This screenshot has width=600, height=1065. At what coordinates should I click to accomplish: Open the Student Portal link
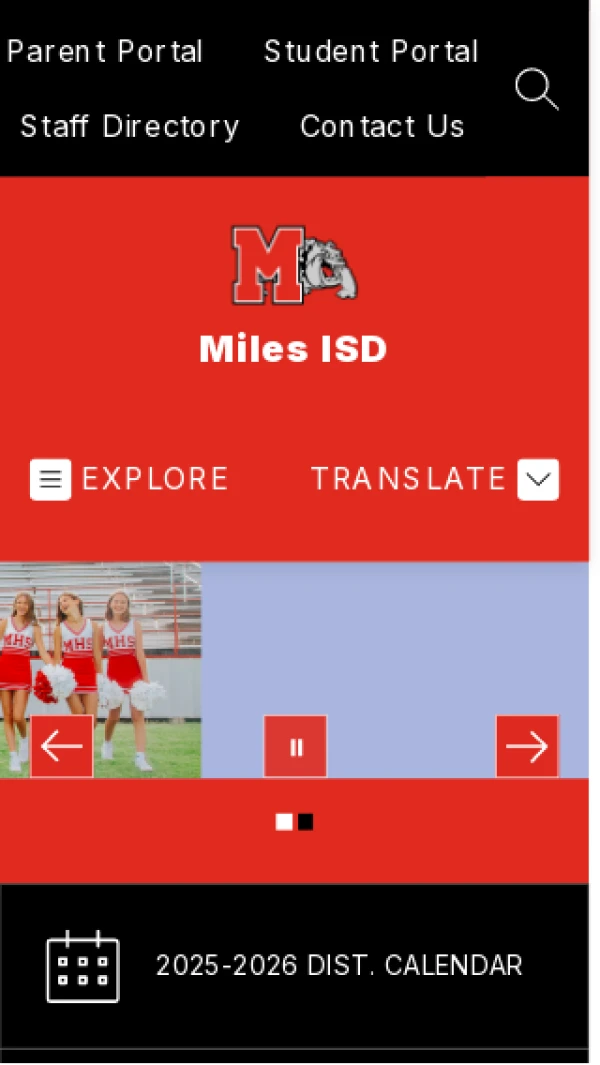coord(371,52)
